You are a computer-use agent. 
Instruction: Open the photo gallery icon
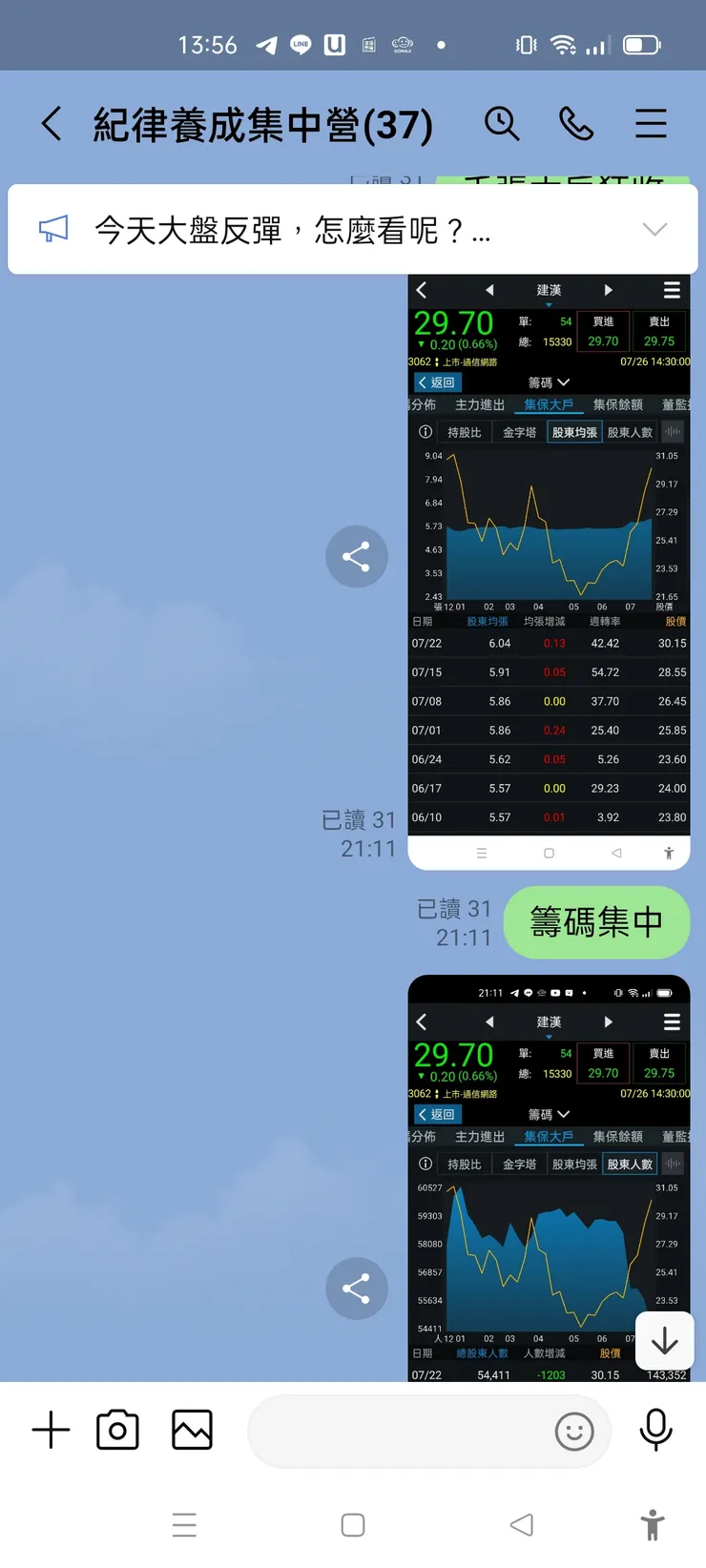coord(191,1429)
